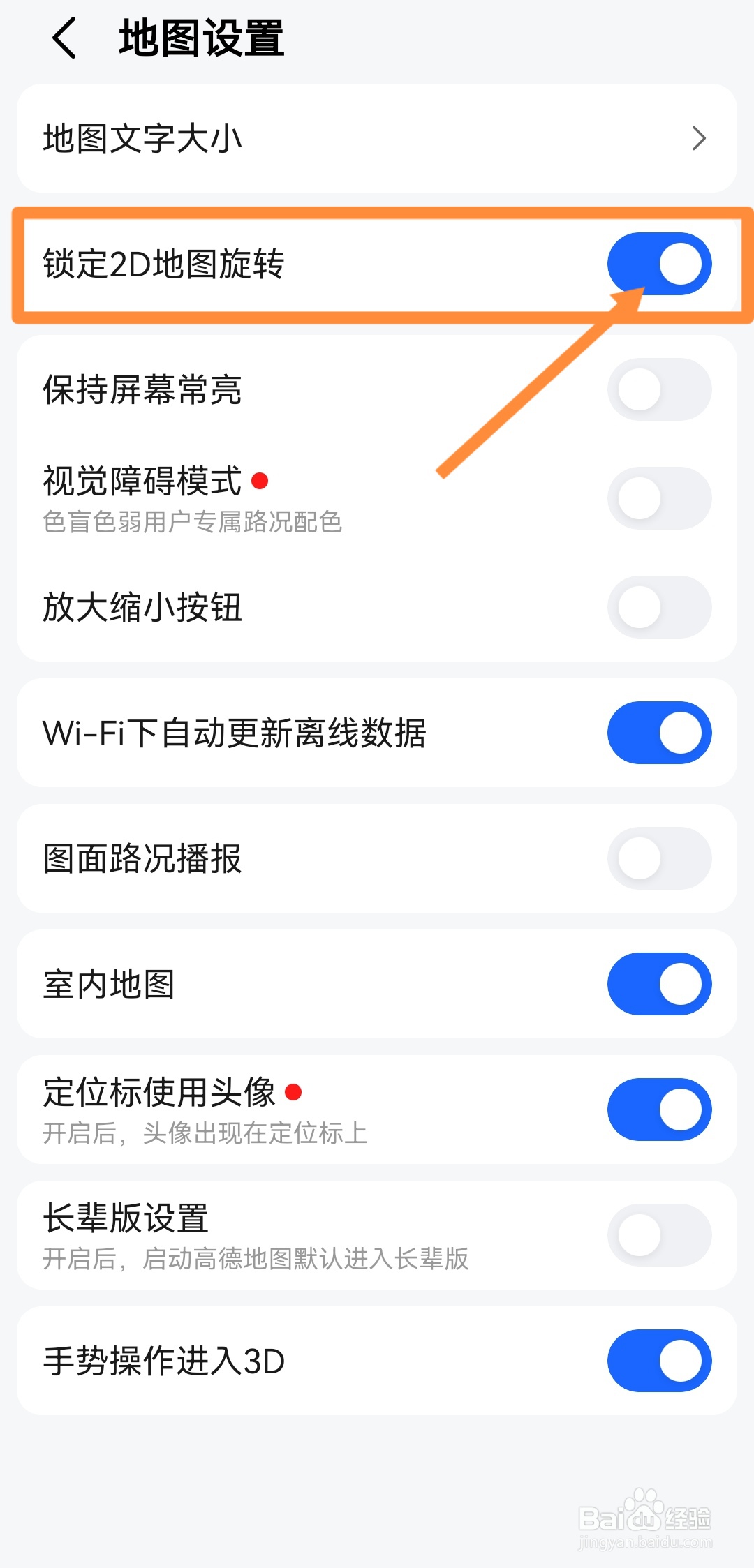This screenshot has width=754, height=1568.
Task: Tap the red dot badge beside 视觉障碍模式
Action: [x=260, y=479]
